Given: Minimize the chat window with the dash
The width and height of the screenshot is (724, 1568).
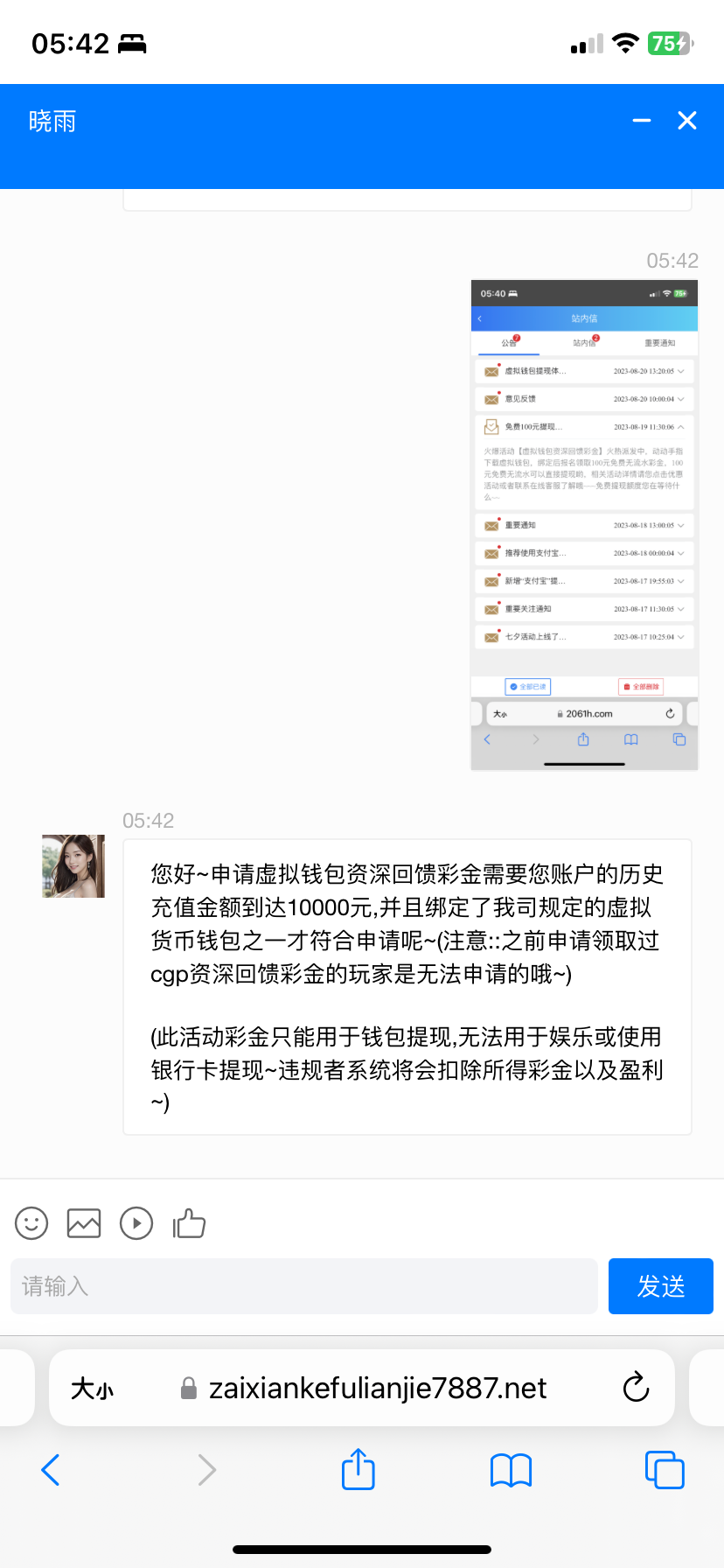Looking at the screenshot, I should 642,121.
